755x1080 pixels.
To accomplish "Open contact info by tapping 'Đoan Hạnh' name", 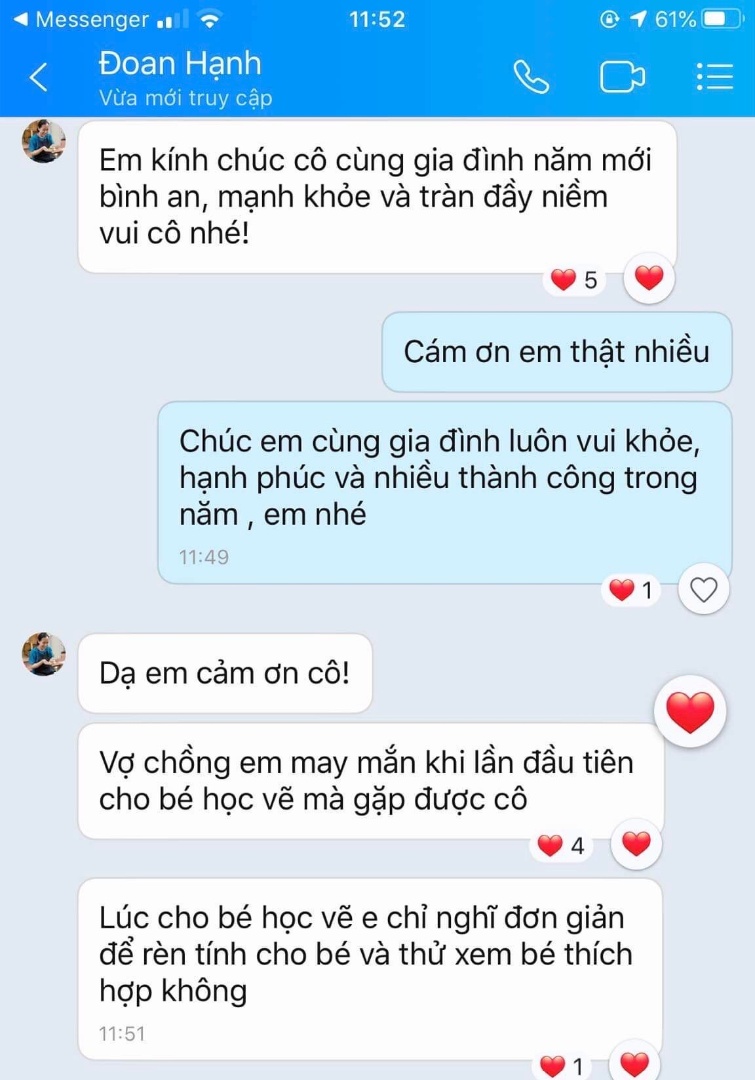I will pos(181,63).
